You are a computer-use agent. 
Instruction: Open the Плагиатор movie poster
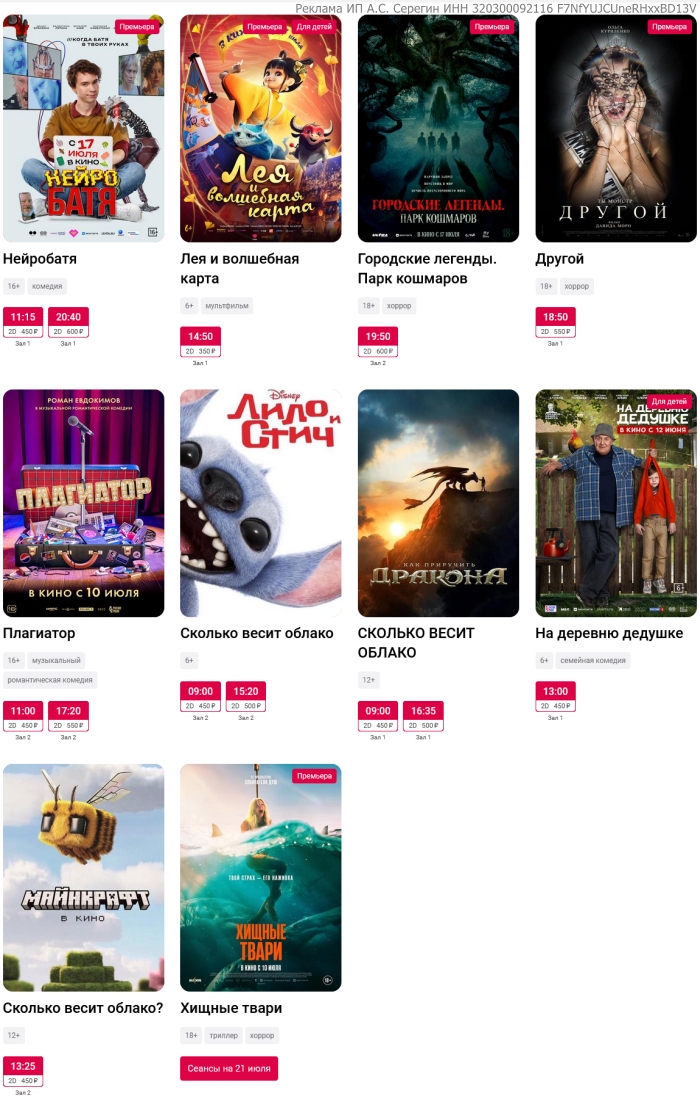83,503
